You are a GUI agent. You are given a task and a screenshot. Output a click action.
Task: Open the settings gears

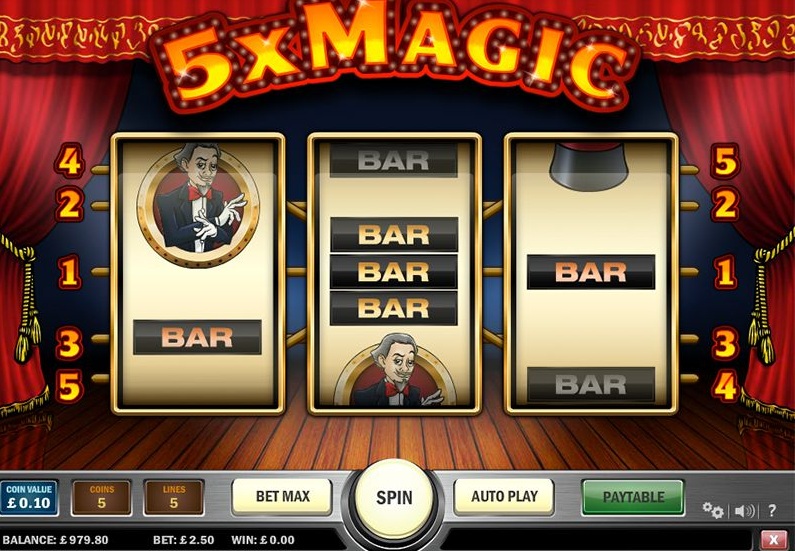[x=713, y=510]
